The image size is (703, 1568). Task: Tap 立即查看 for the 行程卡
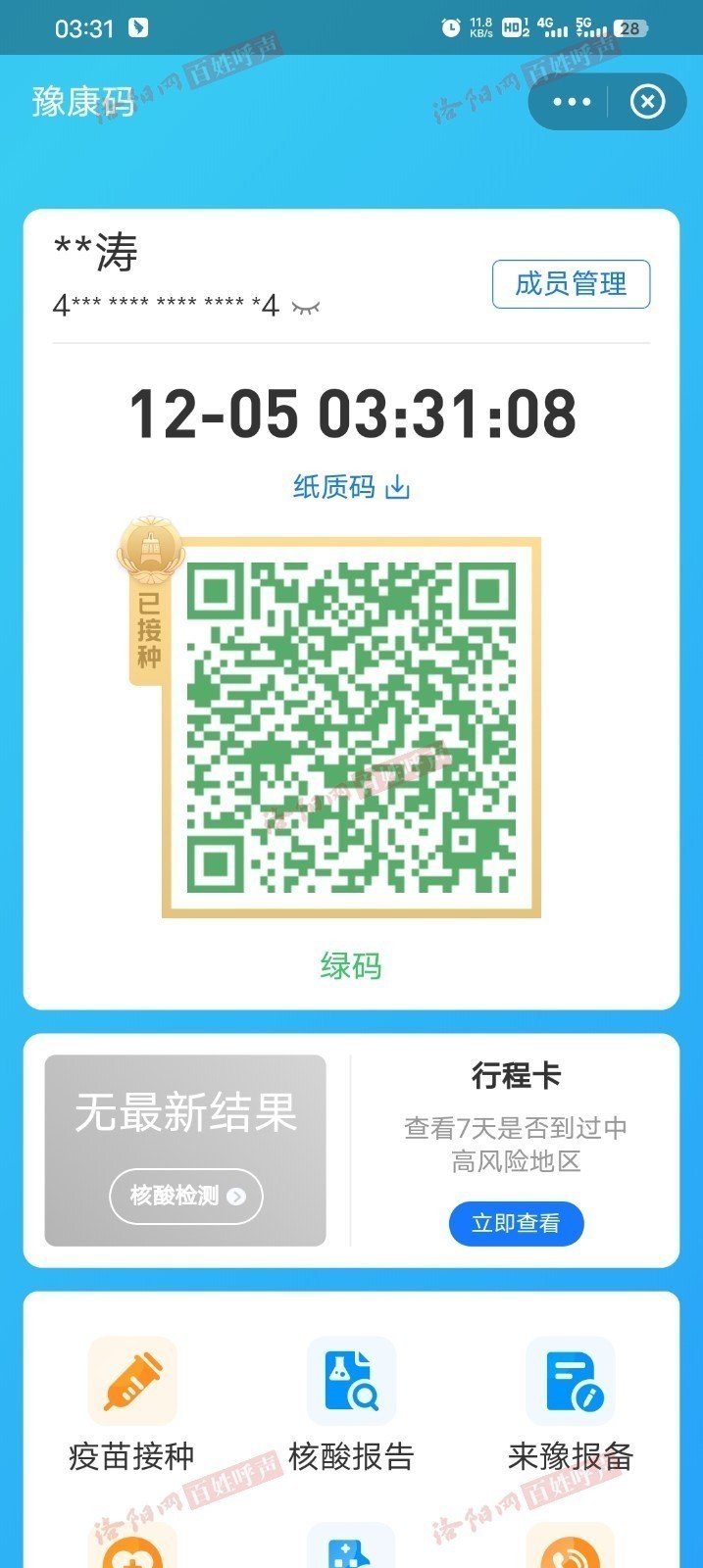pos(516,1223)
